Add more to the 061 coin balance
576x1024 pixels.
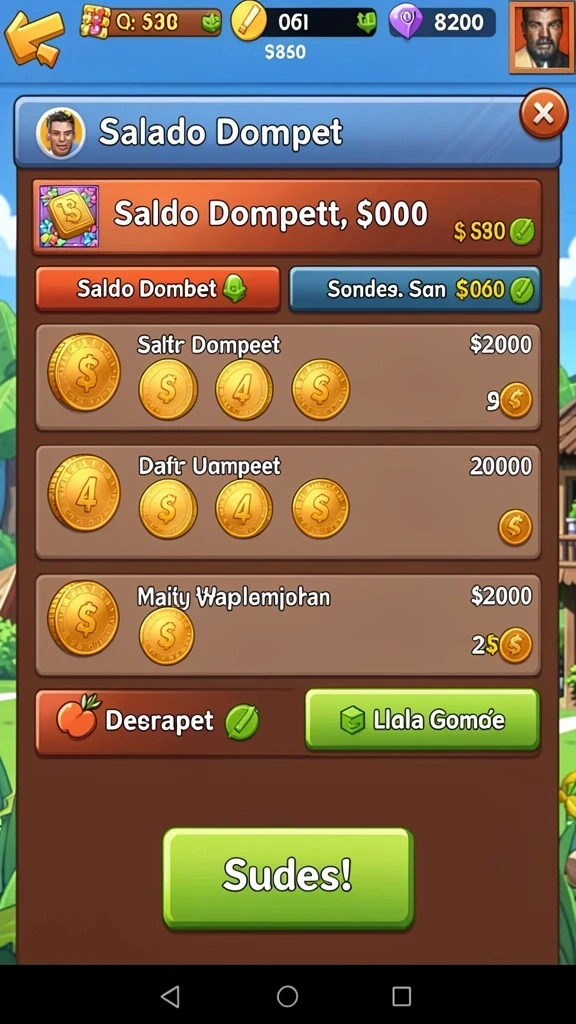366,23
